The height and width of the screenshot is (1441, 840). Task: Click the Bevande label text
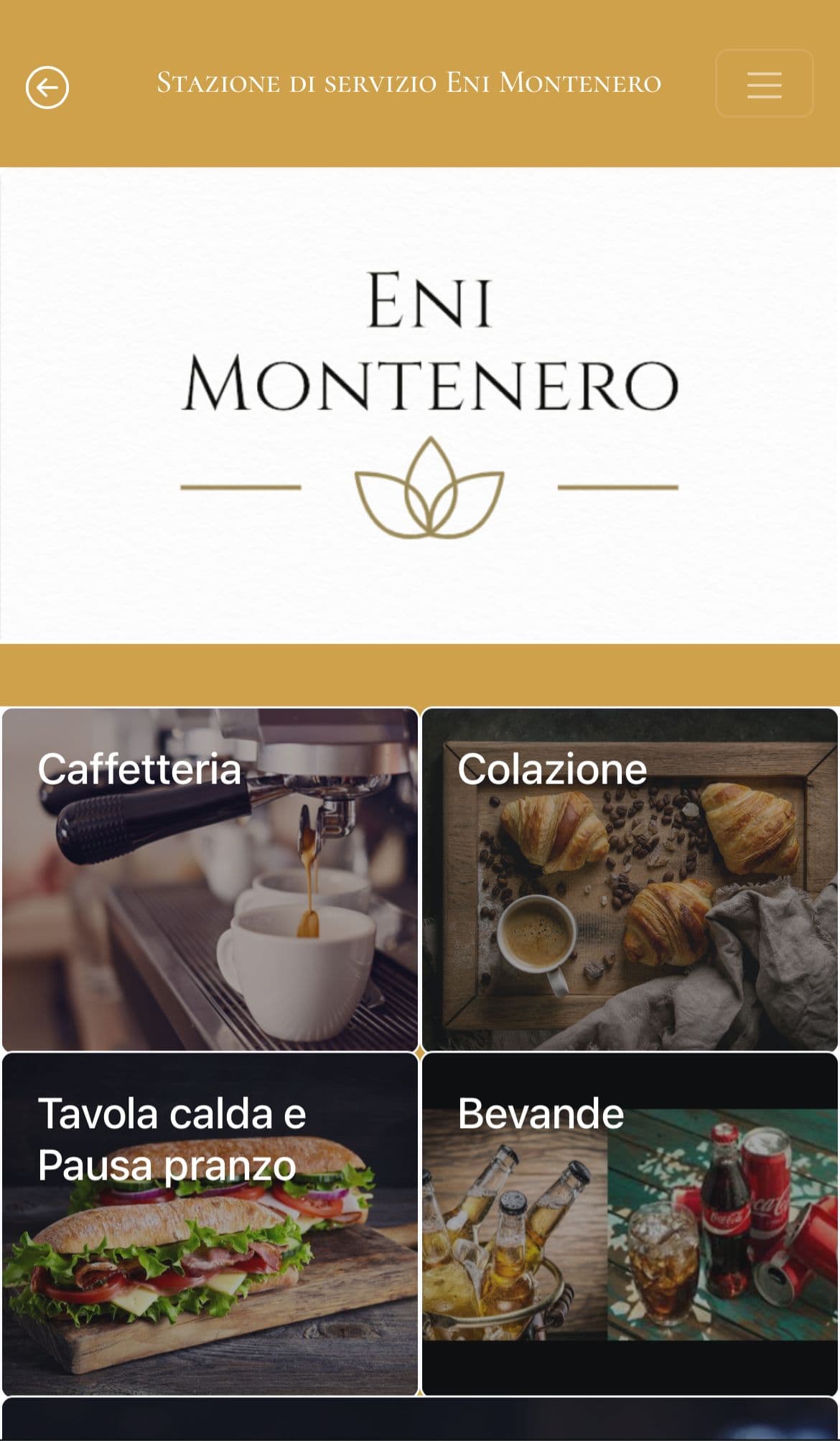coord(541,1116)
